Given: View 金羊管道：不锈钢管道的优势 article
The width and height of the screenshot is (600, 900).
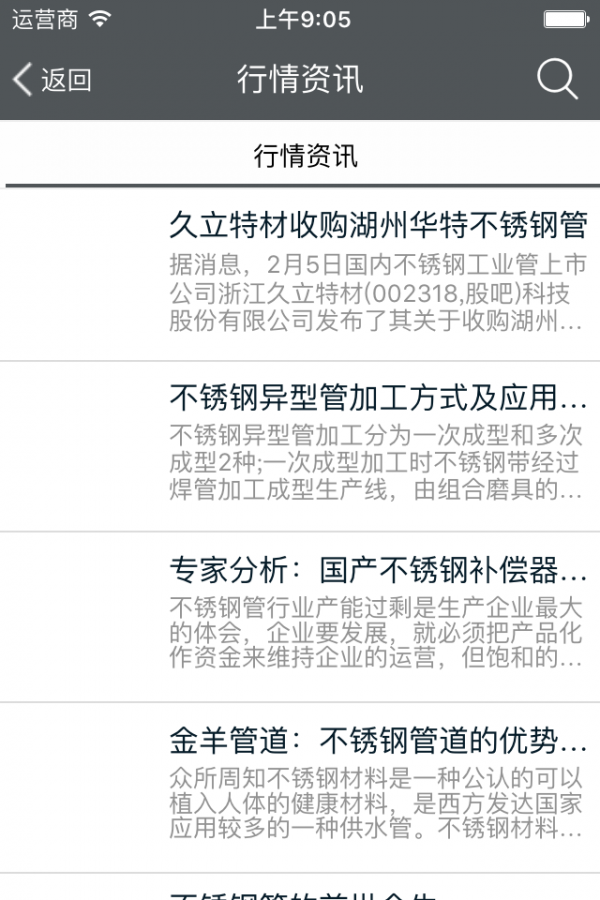Looking at the screenshot, I should click(377, 741).
